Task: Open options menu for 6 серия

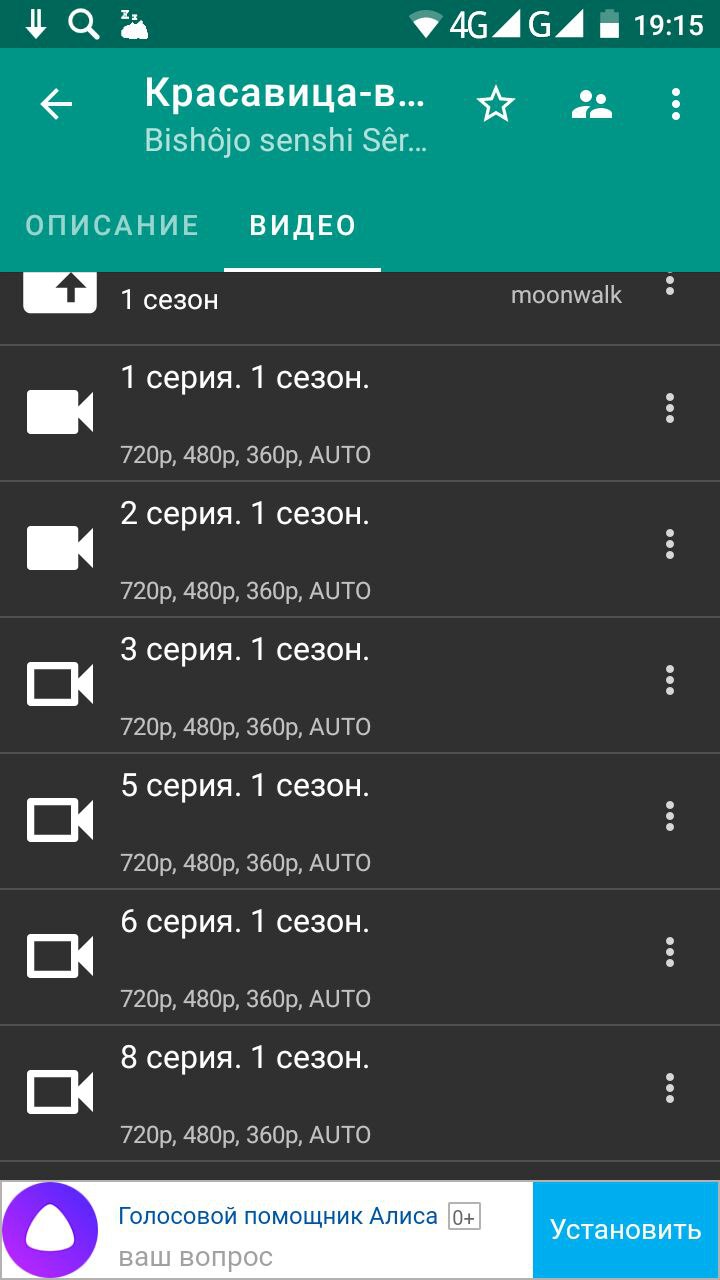Action: [670, 952]
